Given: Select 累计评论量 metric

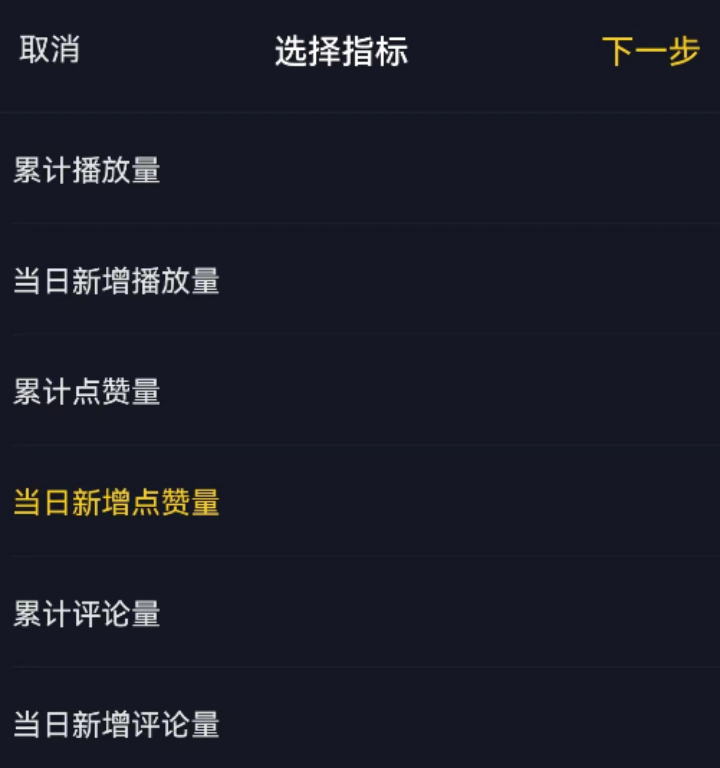Looking at the screenshot, I should [87, 614].
